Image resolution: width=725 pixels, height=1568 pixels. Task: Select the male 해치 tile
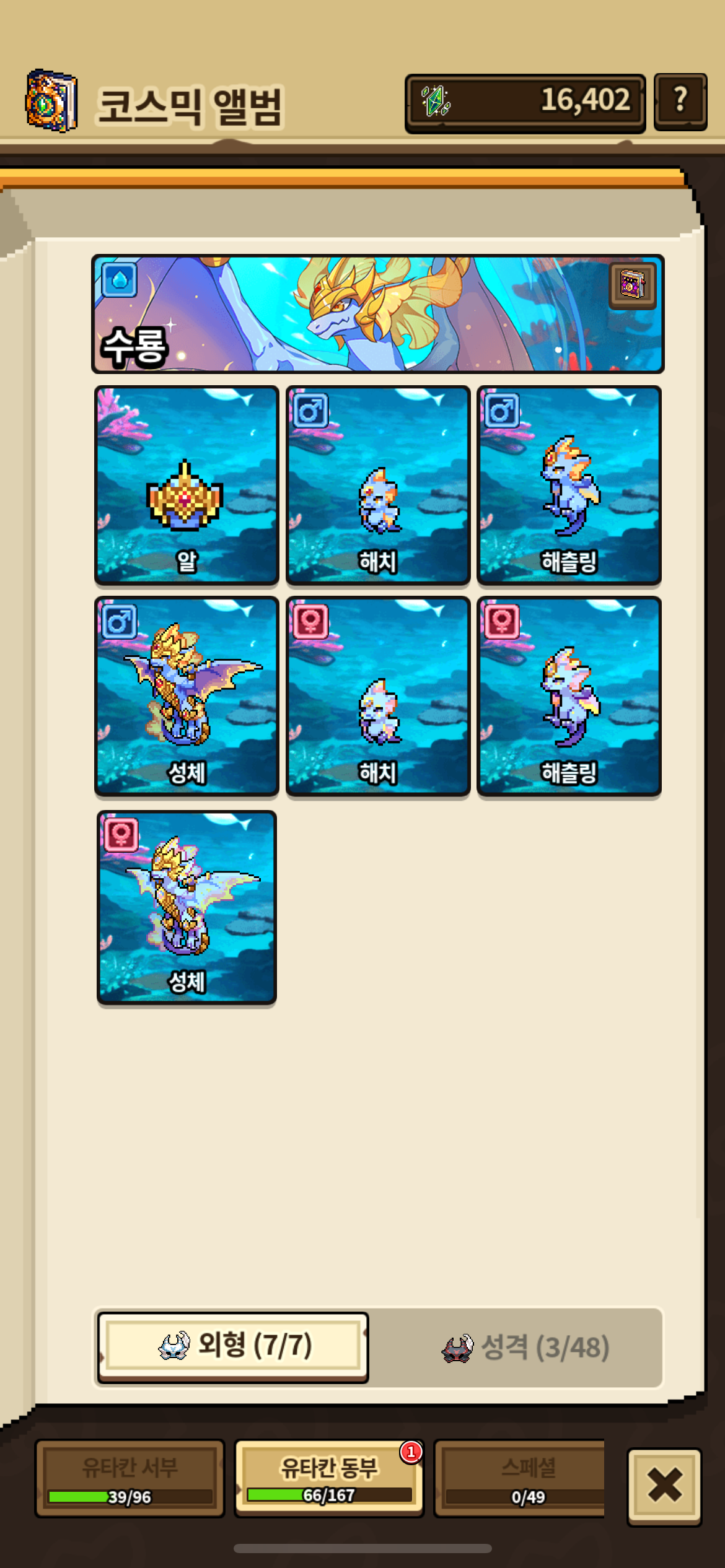[378, 485]
